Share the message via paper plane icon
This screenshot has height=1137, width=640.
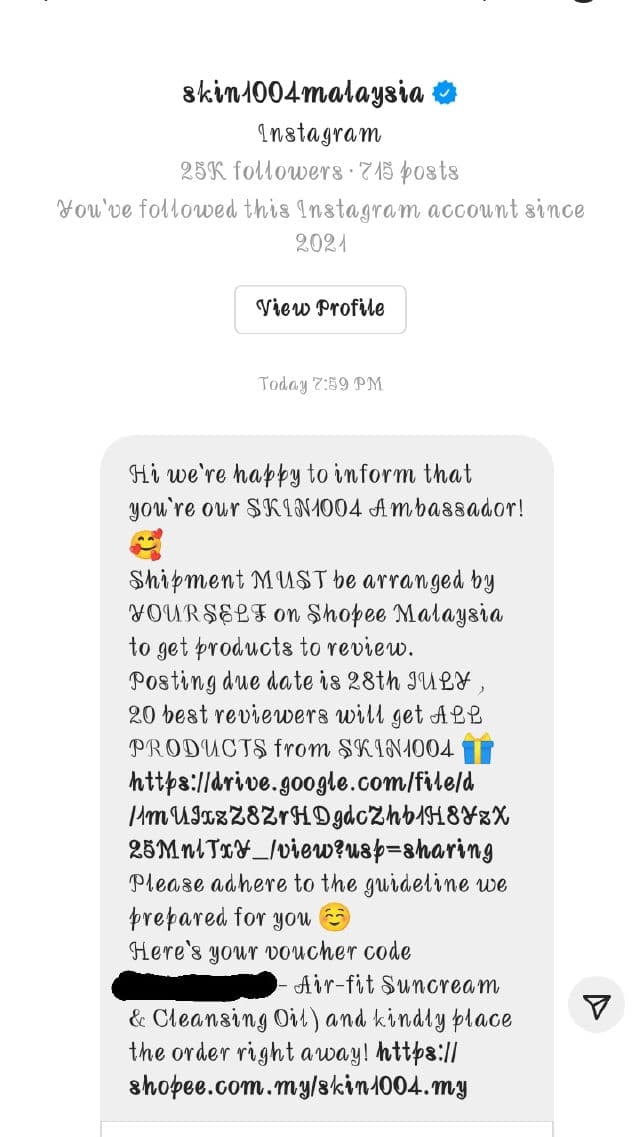point(596,1004)
